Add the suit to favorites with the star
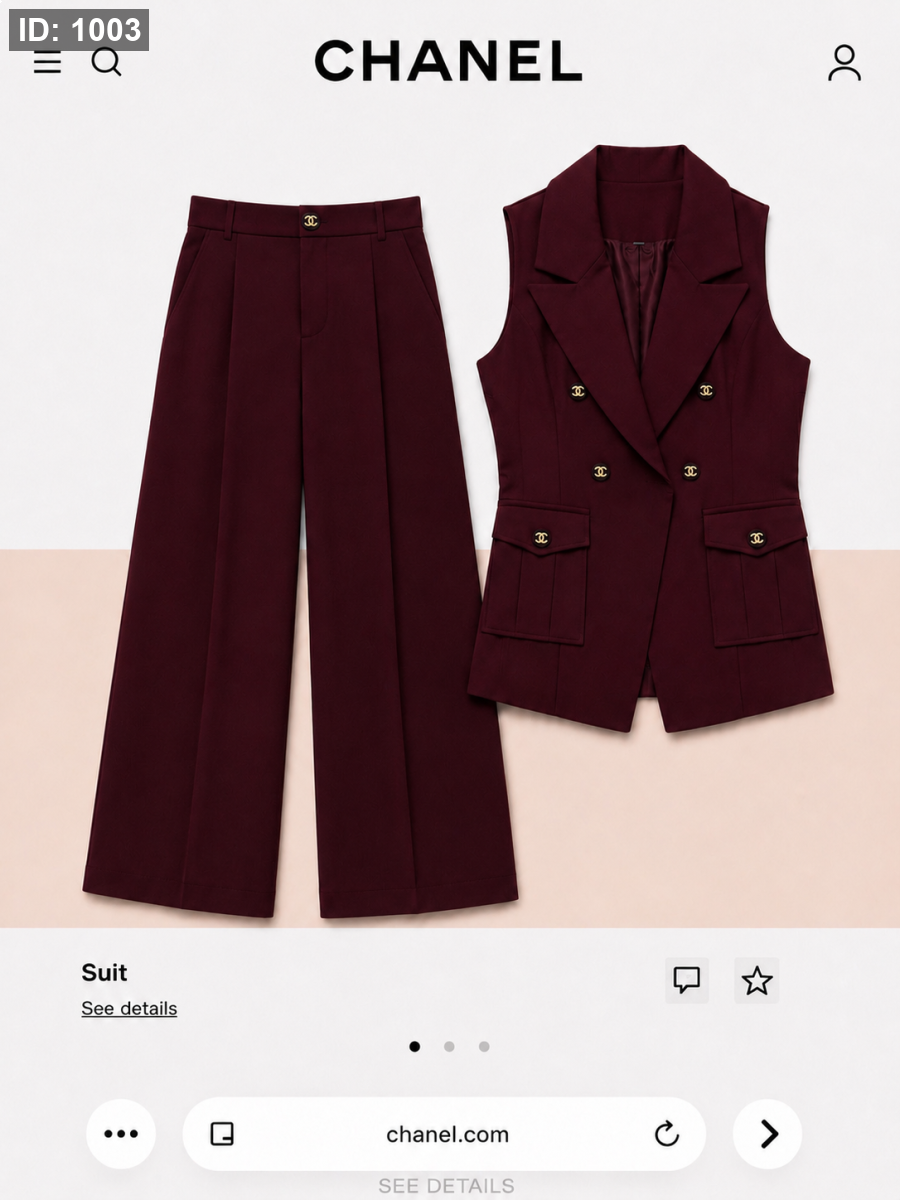900x1200 pixels. tap(757, 980)
